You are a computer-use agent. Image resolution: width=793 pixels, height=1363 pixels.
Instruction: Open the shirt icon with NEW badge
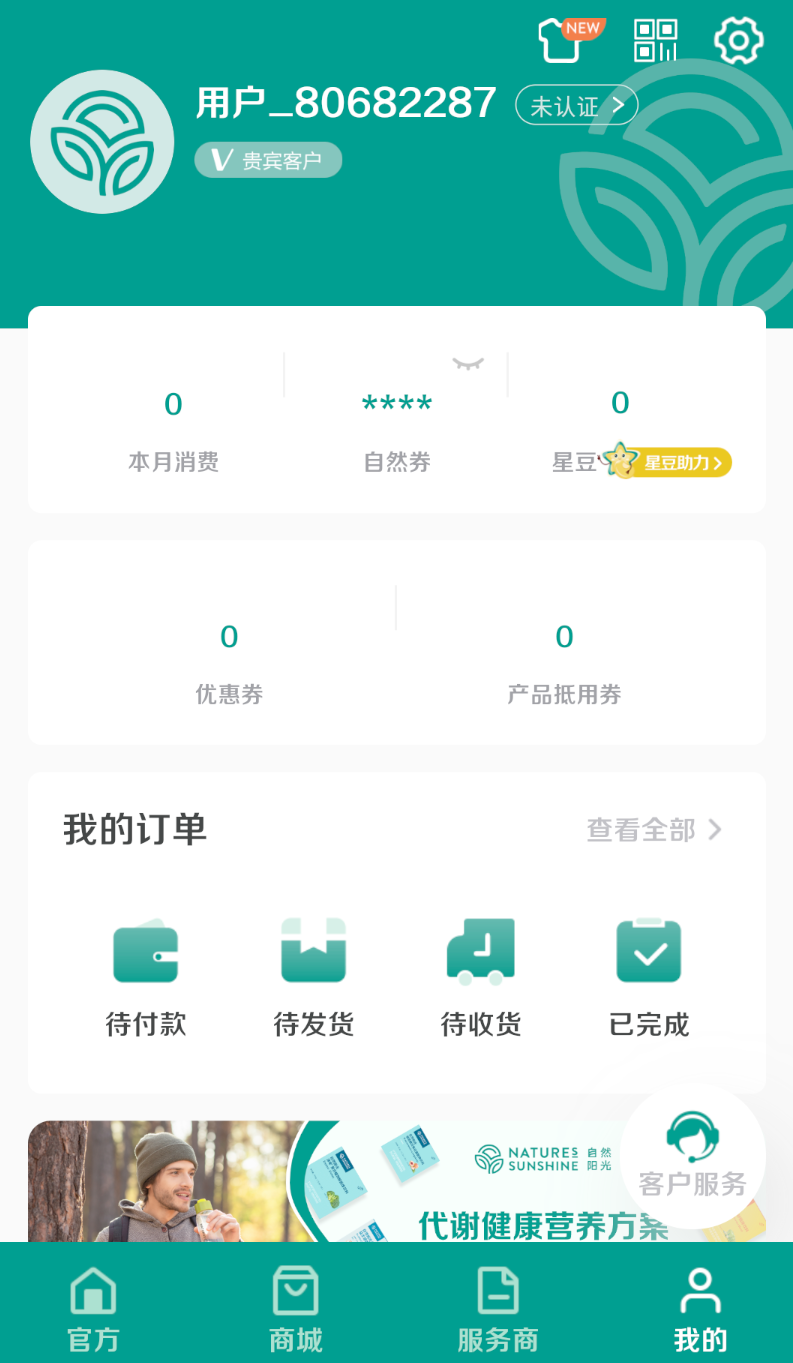pos(563,41)
